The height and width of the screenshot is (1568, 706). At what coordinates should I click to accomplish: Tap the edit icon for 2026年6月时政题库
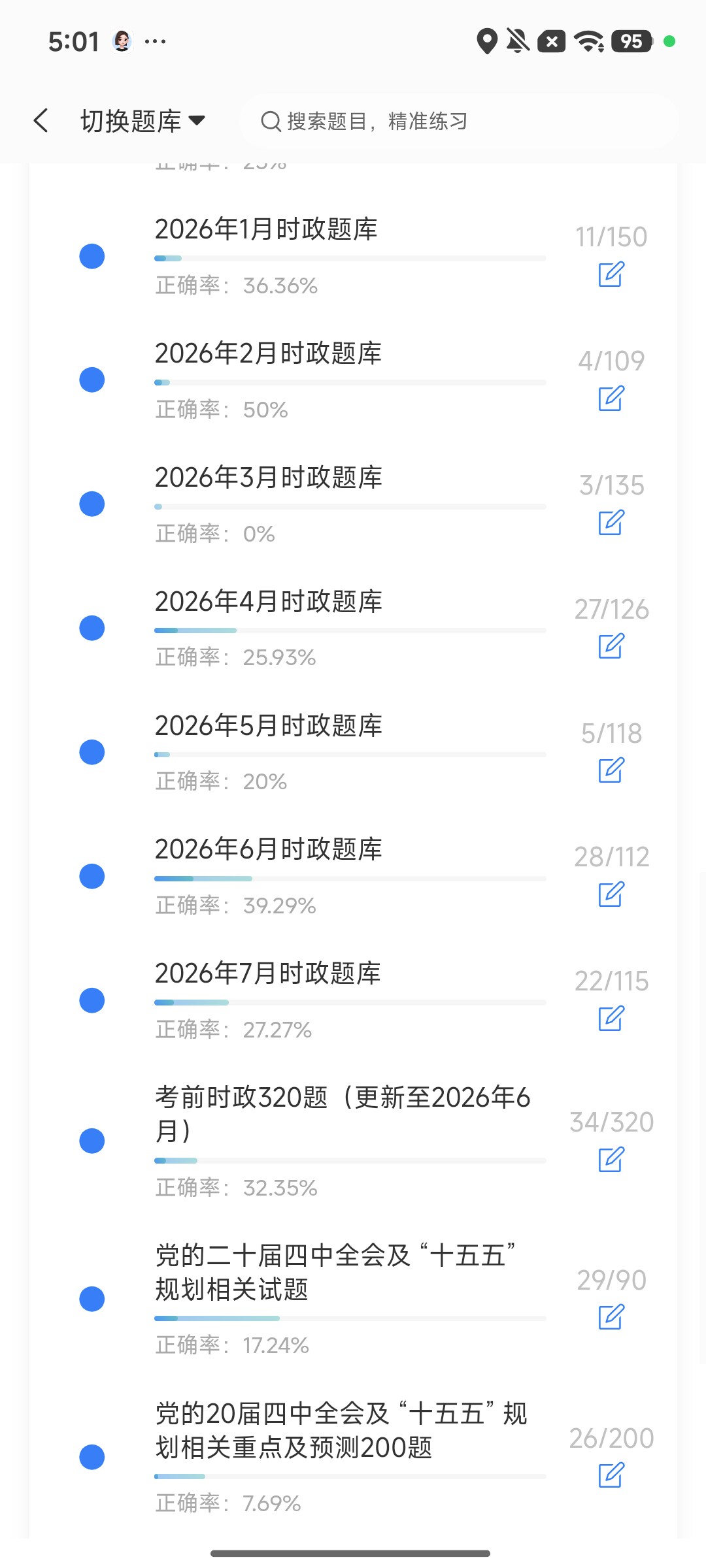pyautogui.click(x=611, y=894)
